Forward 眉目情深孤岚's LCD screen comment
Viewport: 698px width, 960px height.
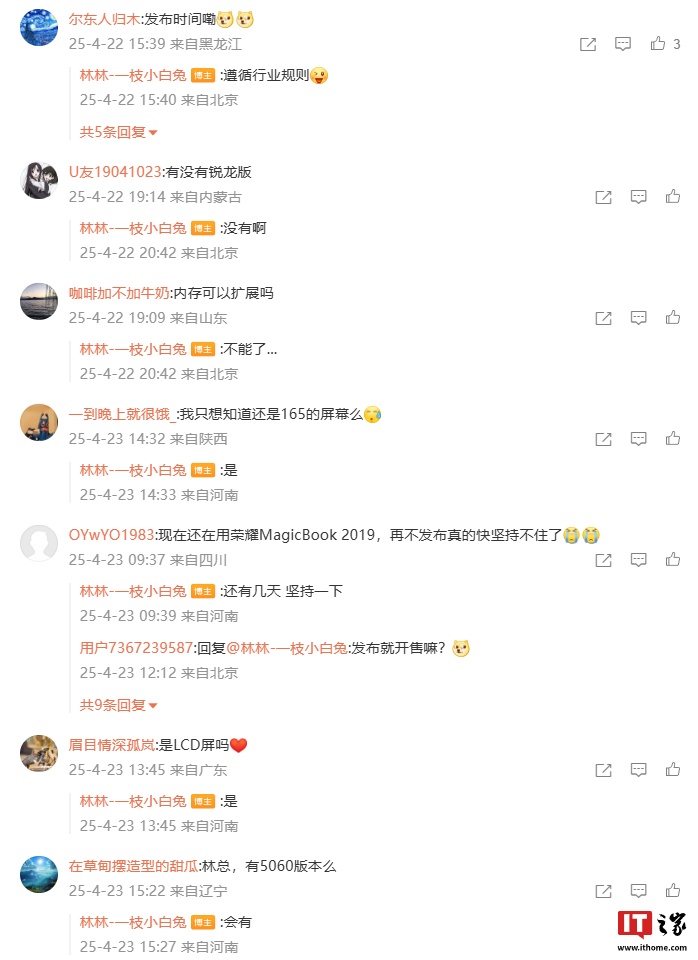point(604,770)
